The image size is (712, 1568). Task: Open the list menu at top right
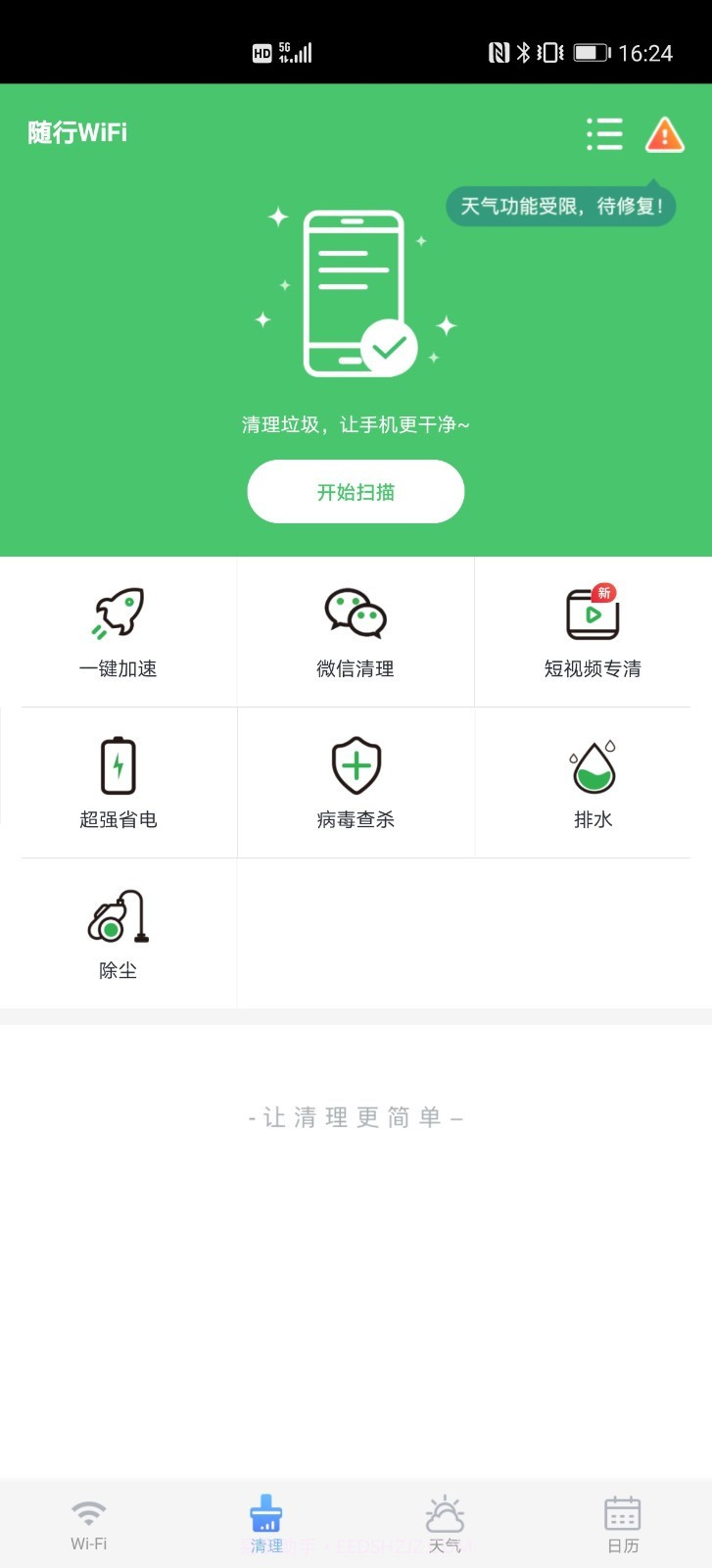coord(604,135)
